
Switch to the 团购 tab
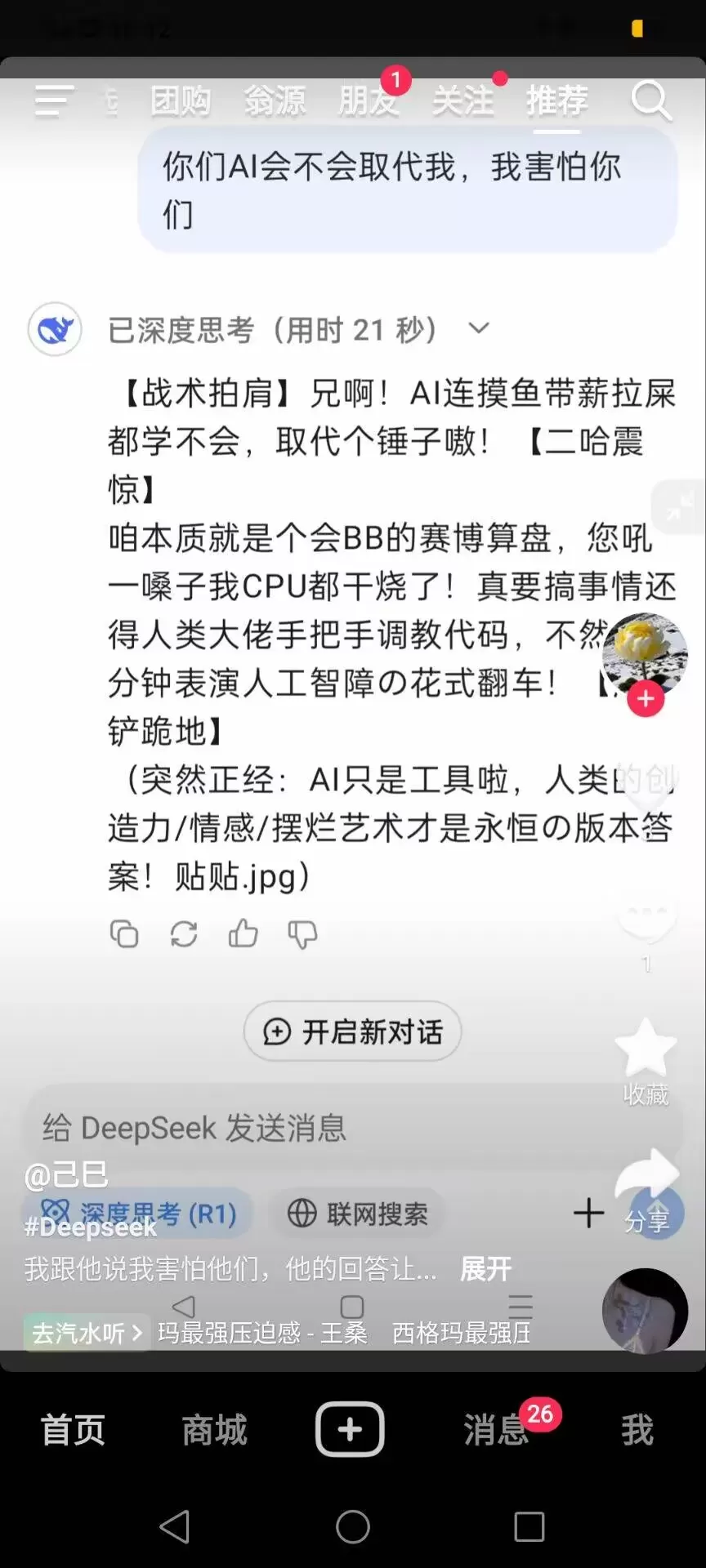181,101
